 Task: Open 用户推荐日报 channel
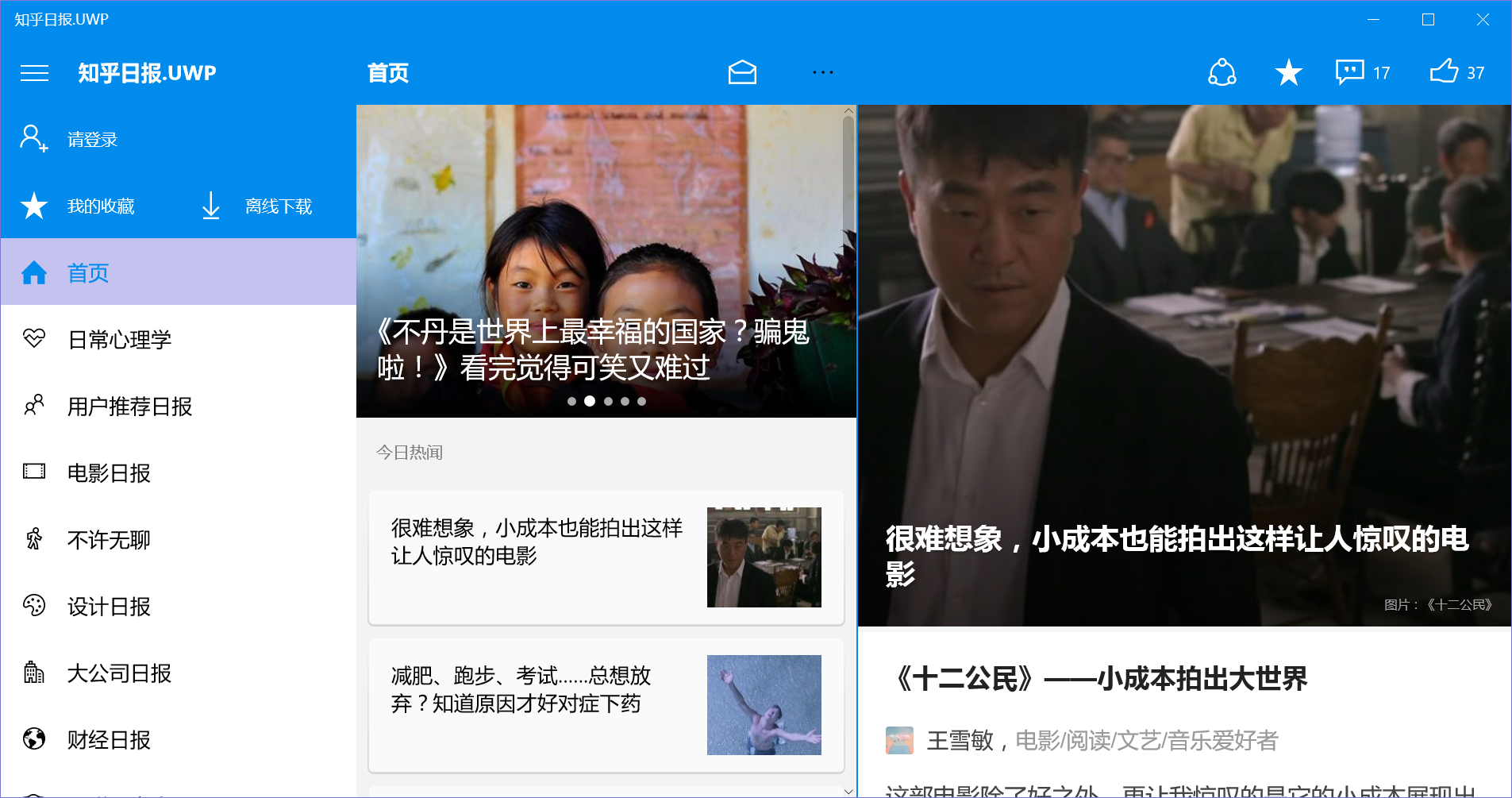coord(178,406)
